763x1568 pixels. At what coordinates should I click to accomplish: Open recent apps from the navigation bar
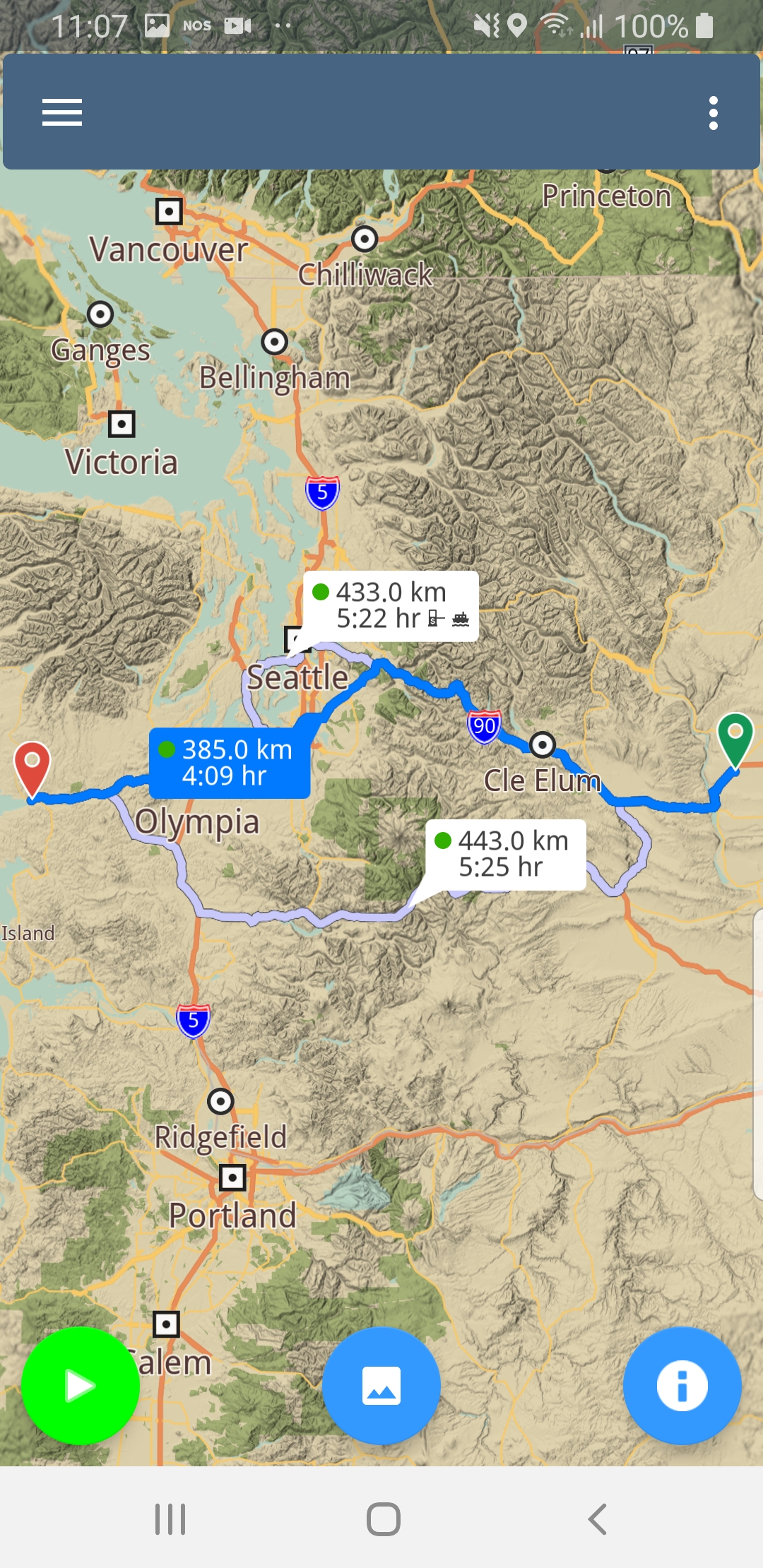pyautogui.click(x=170, y=1519)
